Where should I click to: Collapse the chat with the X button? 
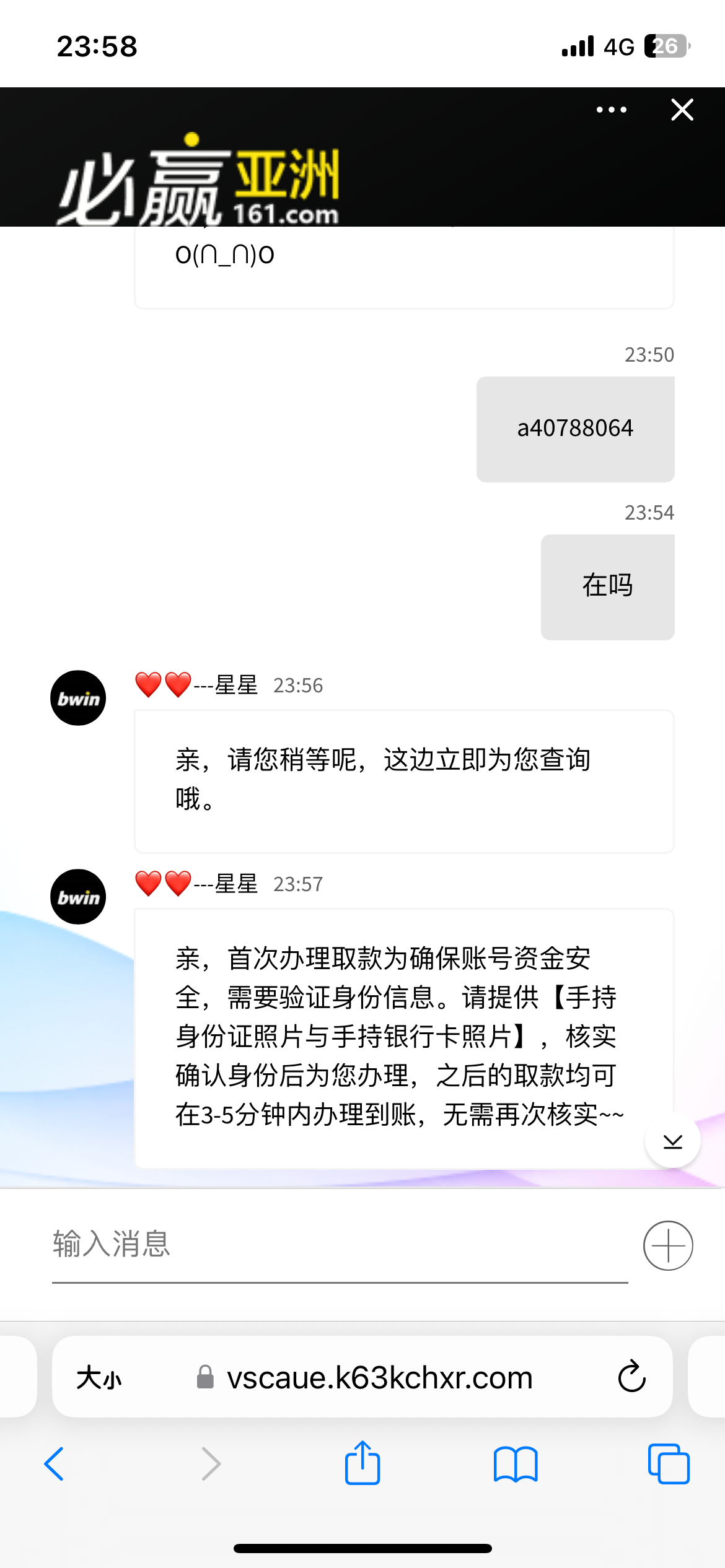click(681, 110)
